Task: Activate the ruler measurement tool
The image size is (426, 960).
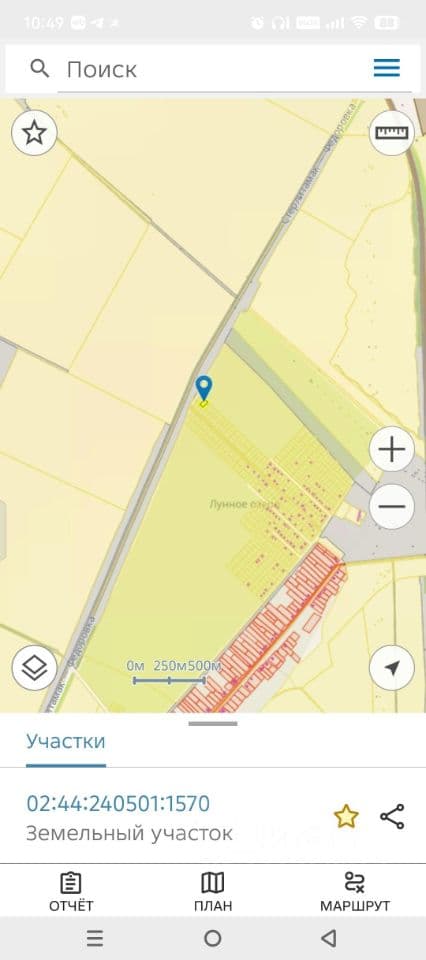Action: (x=392, y=132)
